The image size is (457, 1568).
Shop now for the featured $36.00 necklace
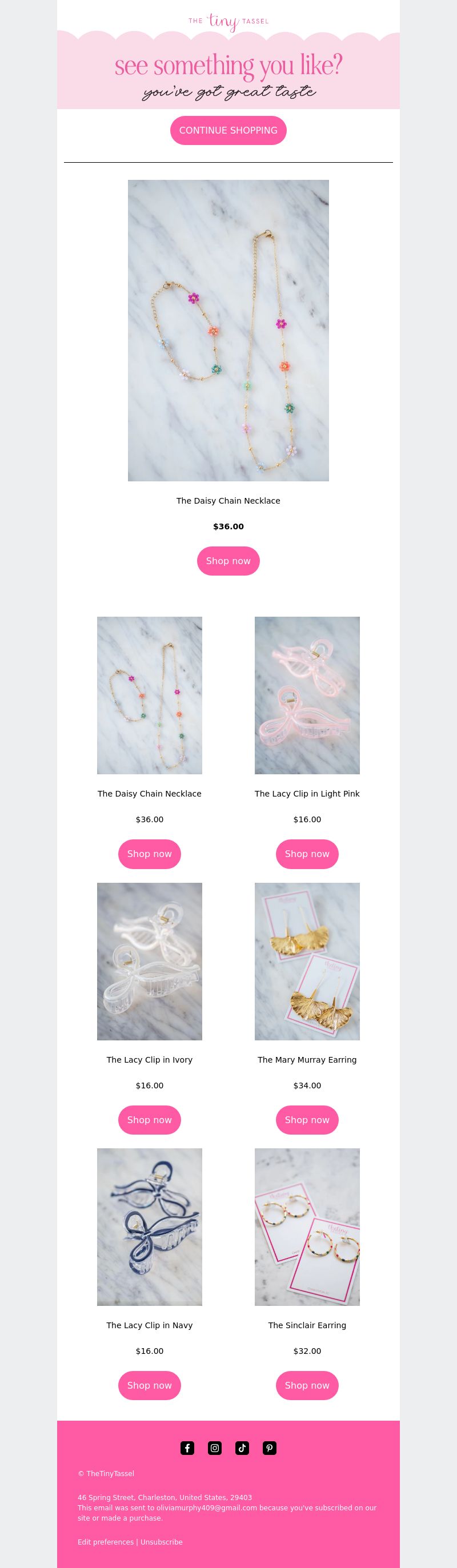(x=228, y=561)
